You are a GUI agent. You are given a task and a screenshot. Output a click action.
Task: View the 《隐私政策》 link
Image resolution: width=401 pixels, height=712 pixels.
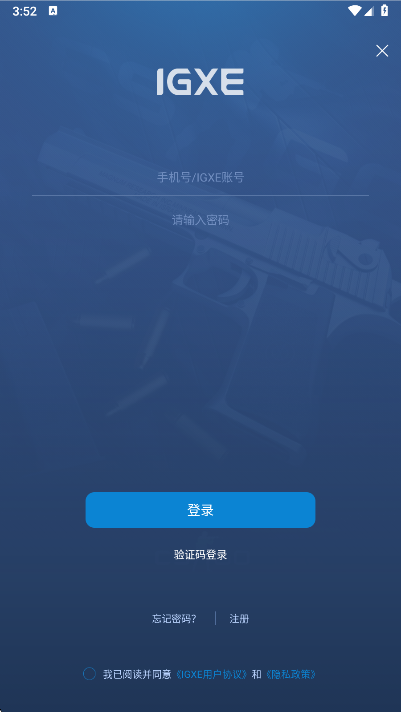[x=291, y=674]
